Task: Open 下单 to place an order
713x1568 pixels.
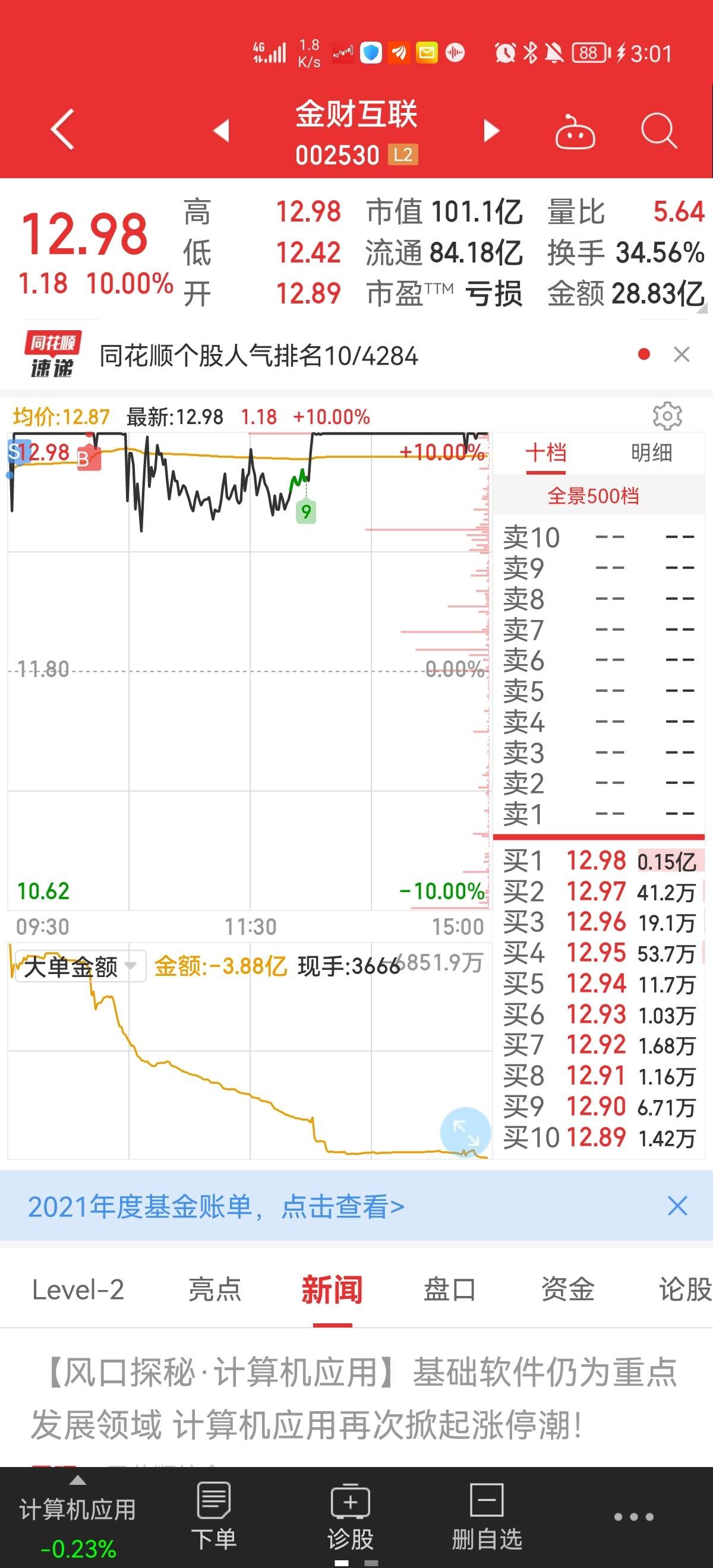Action: (x=214, y=1516)
